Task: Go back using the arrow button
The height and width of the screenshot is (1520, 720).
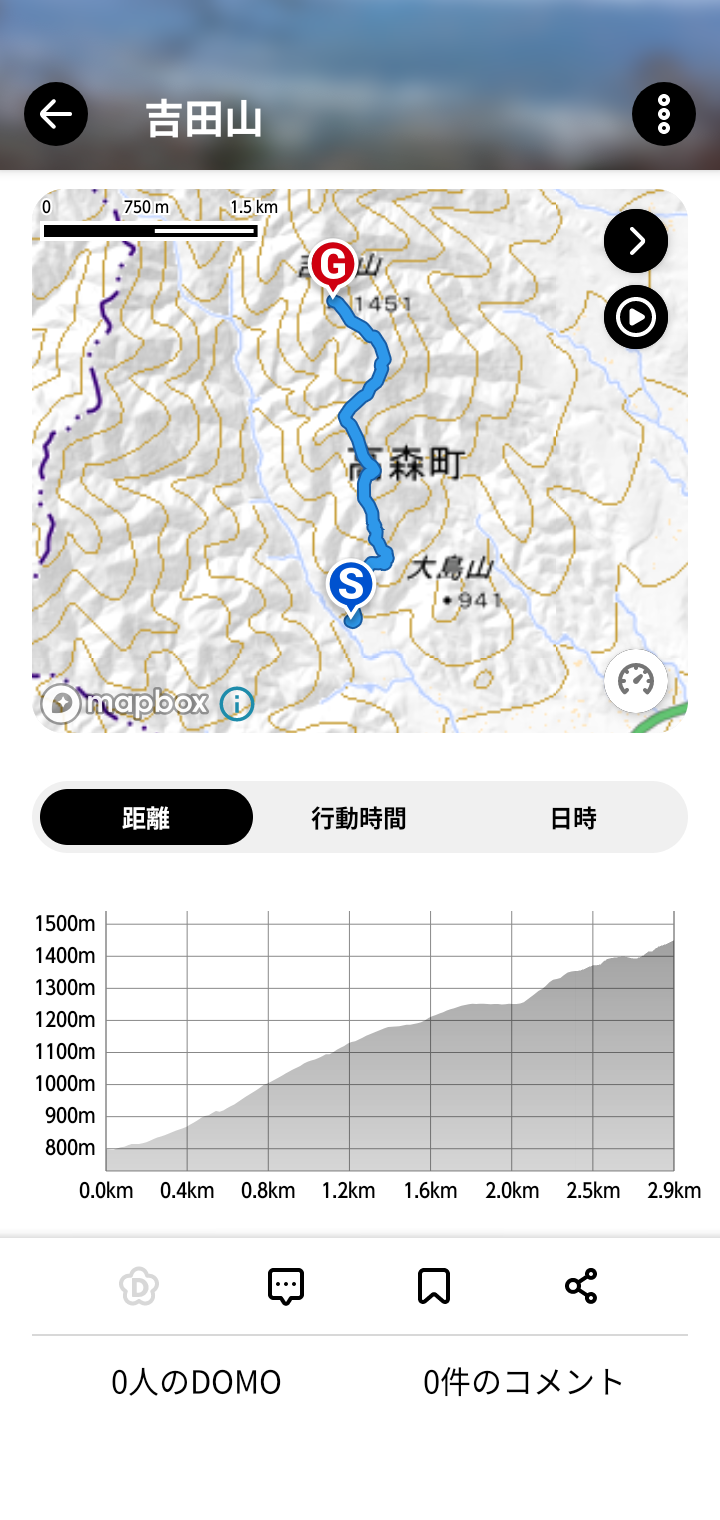Action: pos(56,115)
